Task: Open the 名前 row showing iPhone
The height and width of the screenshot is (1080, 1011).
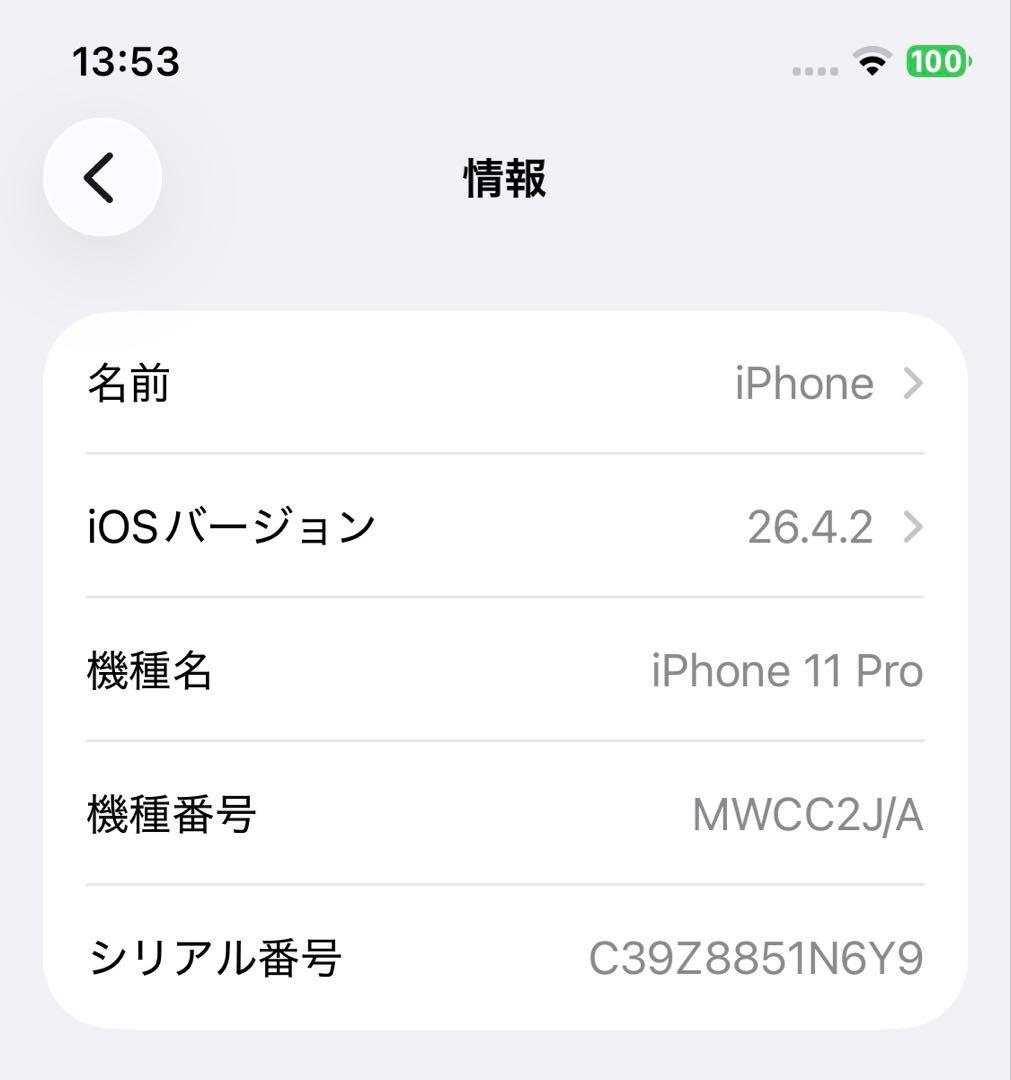Action: click(x=505, y=382)
